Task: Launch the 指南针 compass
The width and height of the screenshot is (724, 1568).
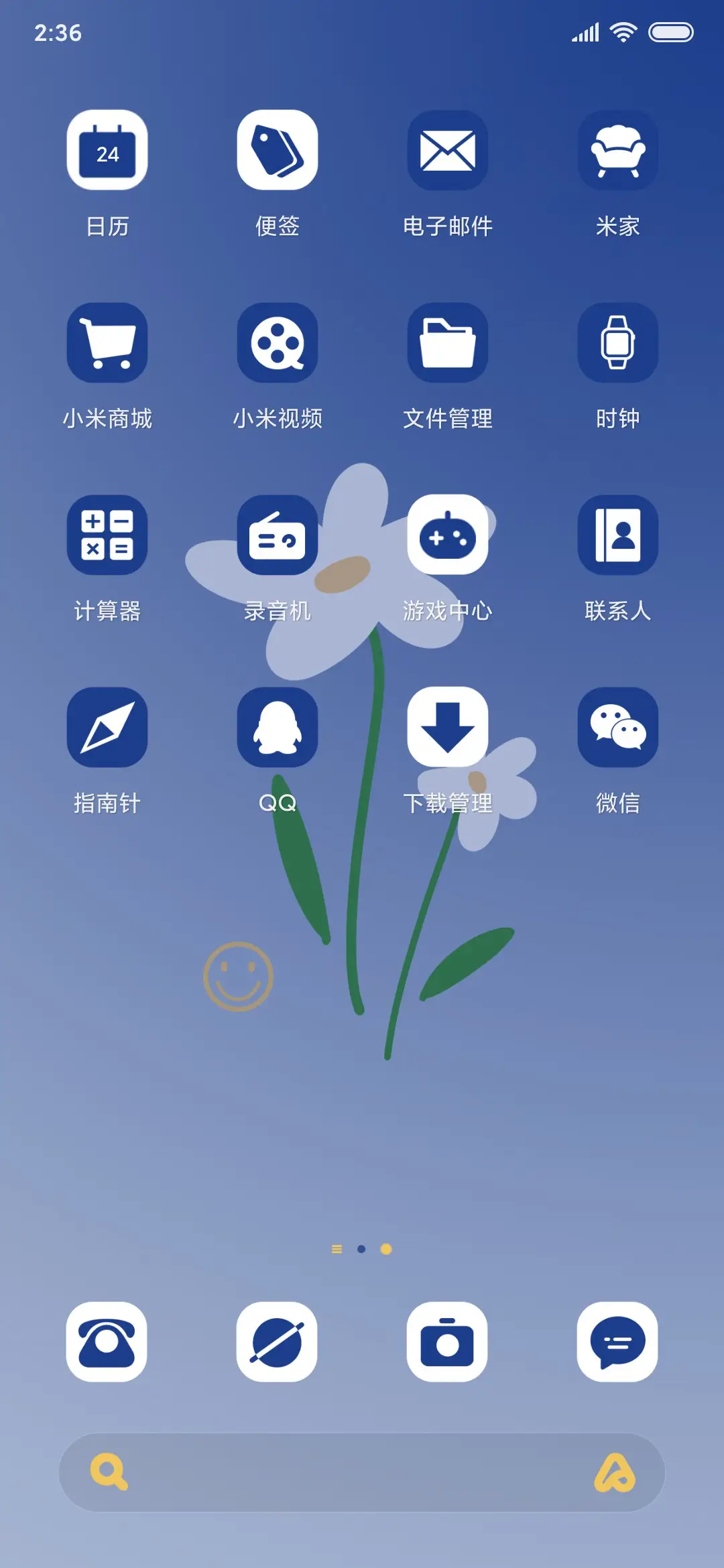Action: coord(107,727)
